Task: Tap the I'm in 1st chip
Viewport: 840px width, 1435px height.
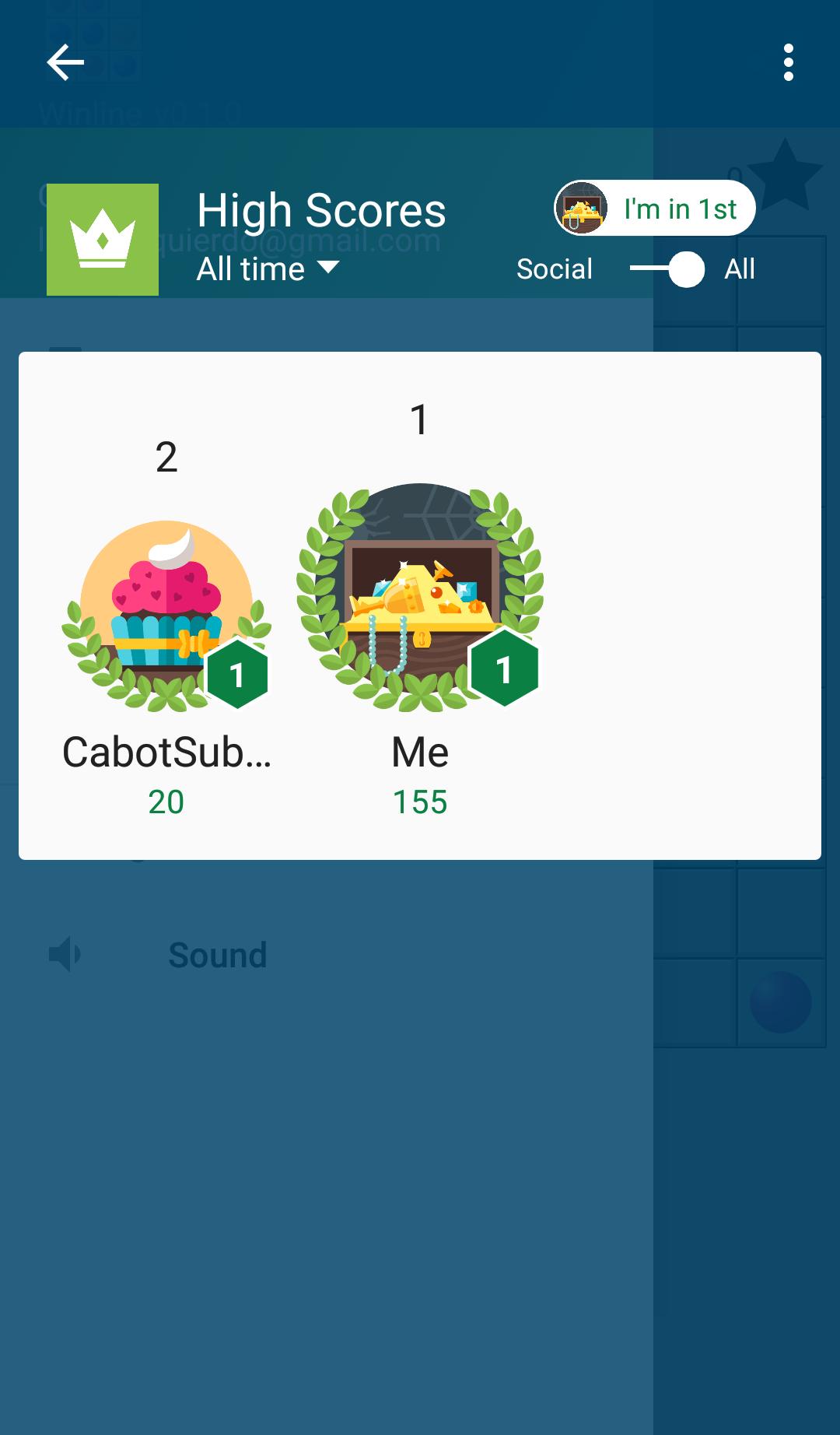Action: click(655, 209)
